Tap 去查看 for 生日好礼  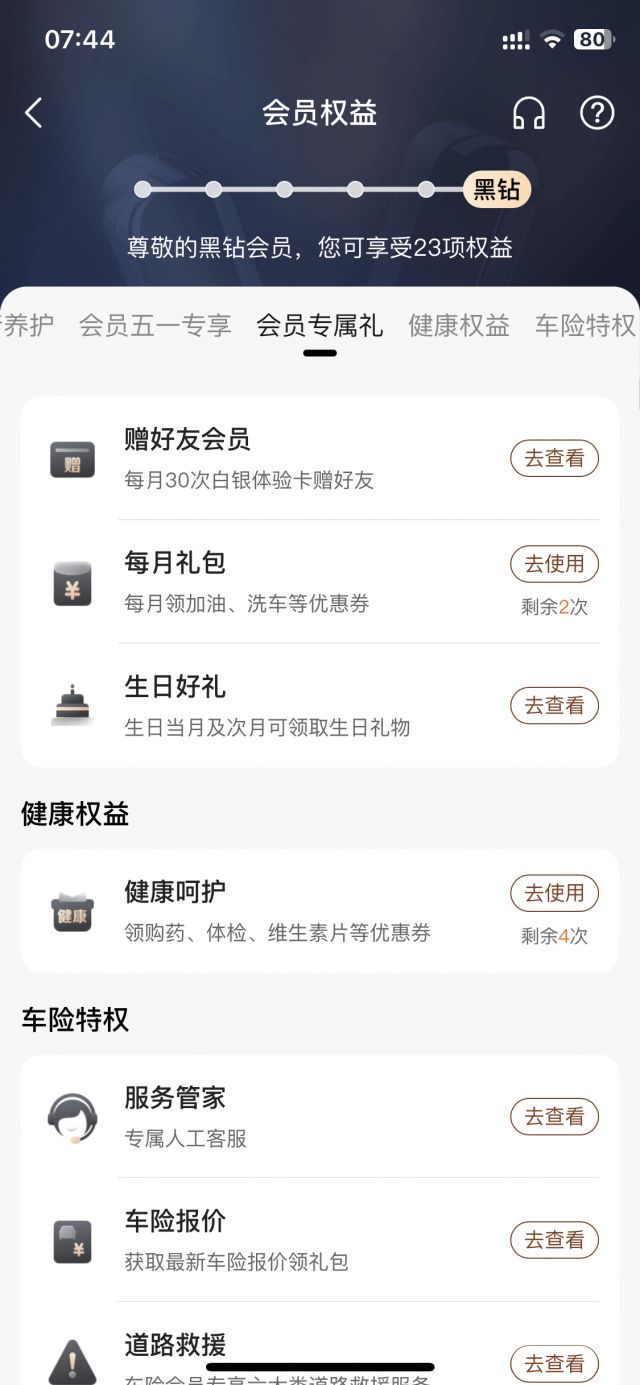coord(555,706)
